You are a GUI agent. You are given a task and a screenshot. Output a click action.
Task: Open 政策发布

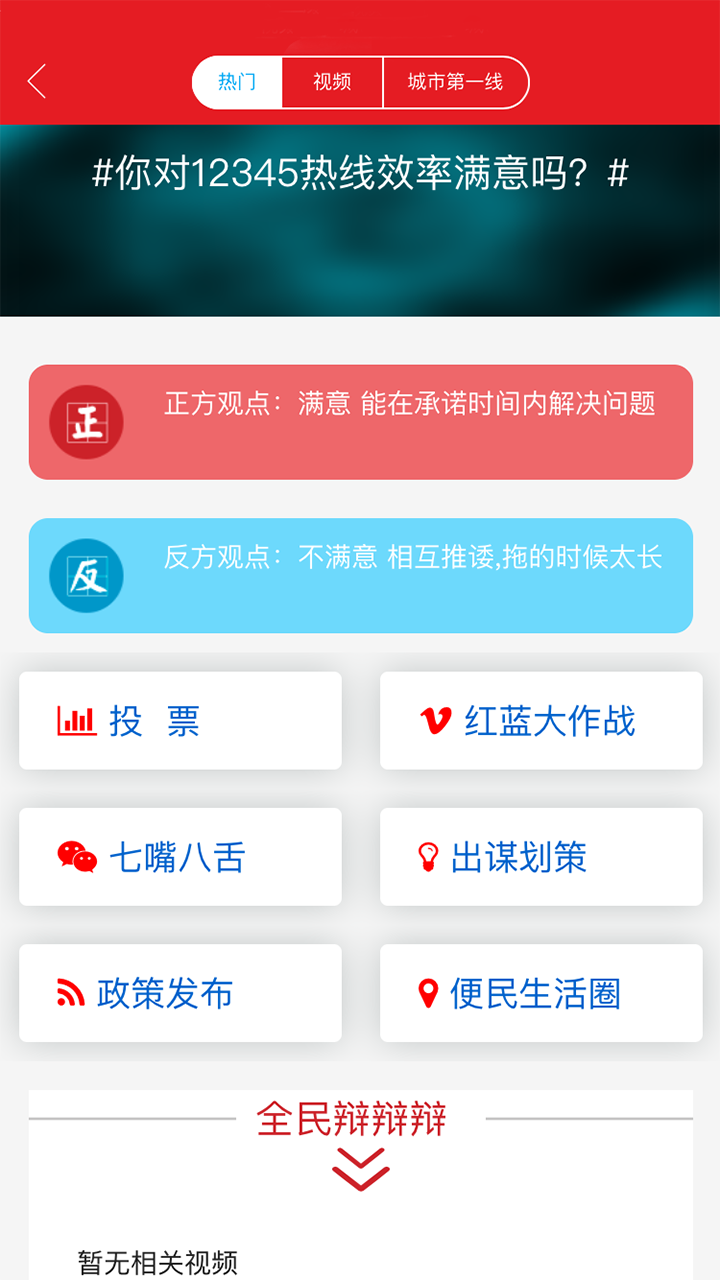tap(180, 993)
